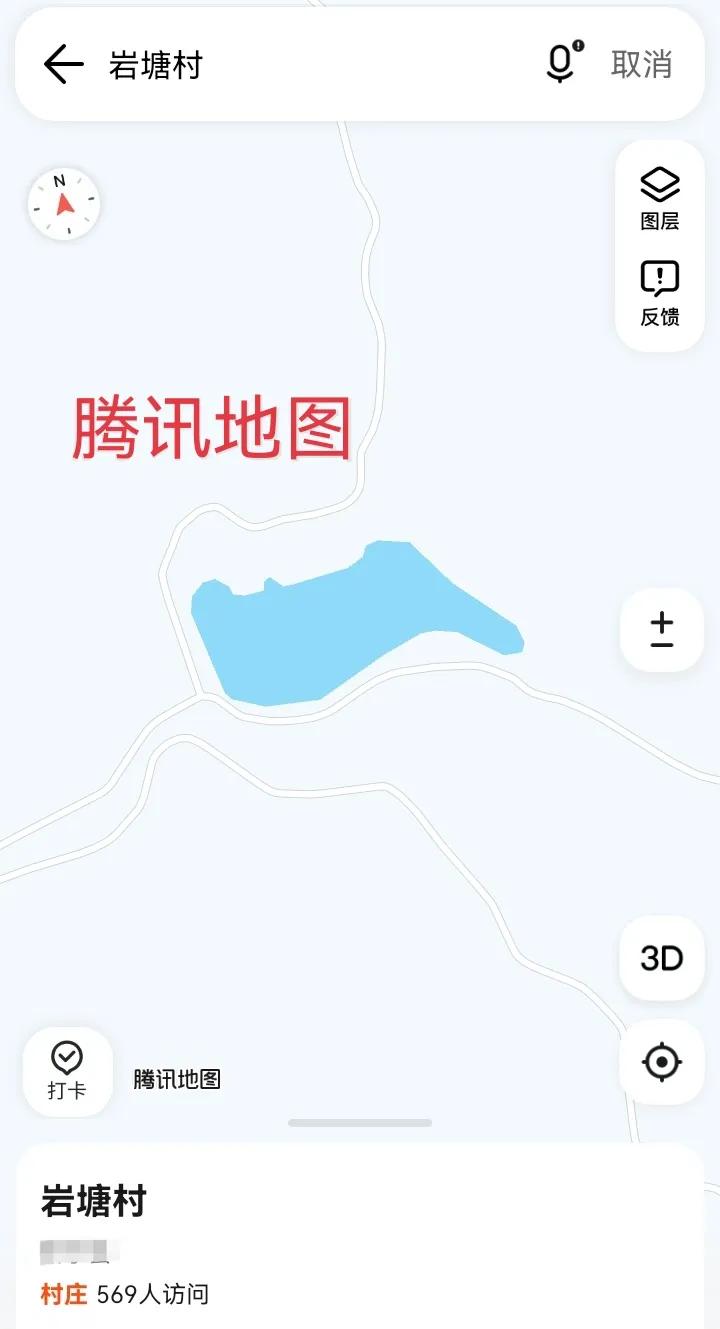This screenshot has height=1329, width=720.
Task: Edit the 岩塘村 search field
Action: (300, 65)
